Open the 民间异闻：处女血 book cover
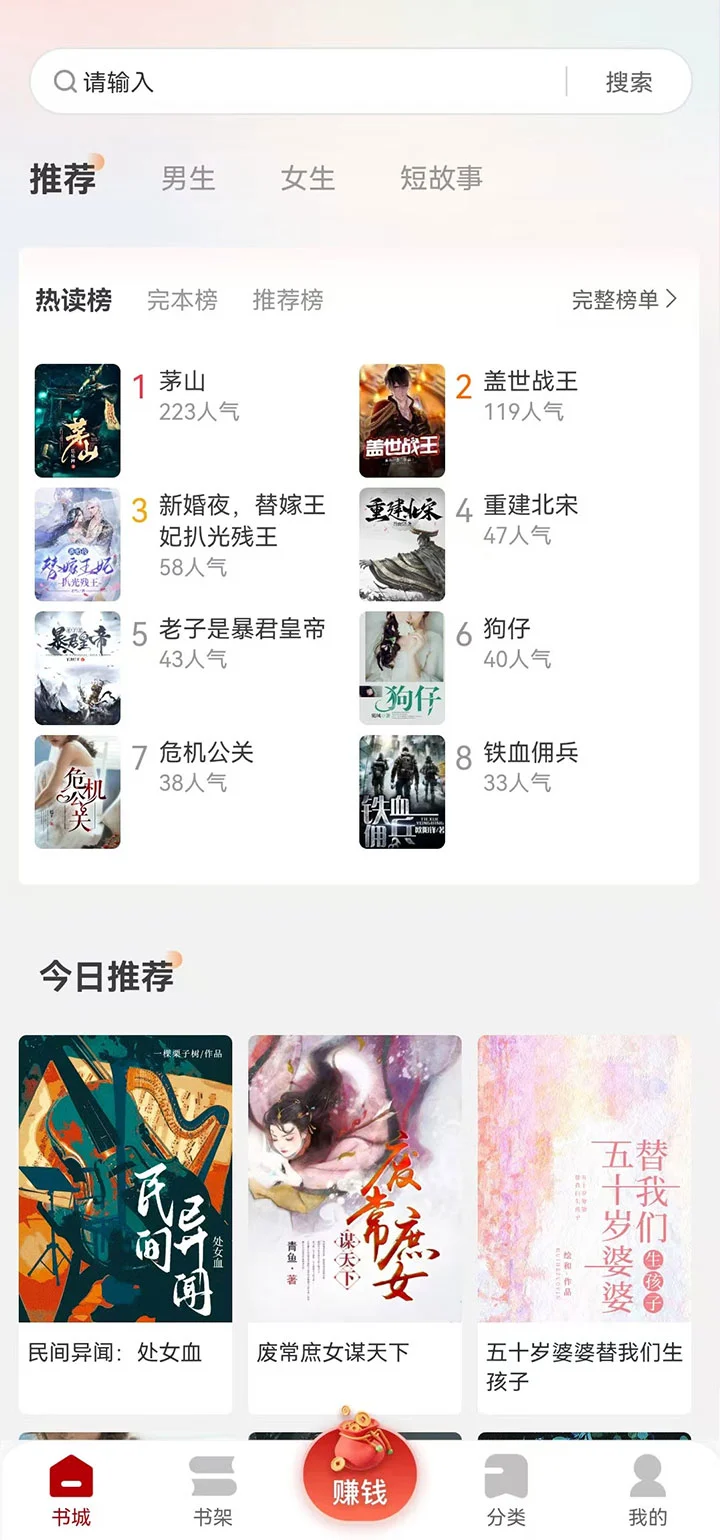720x1540 pixels. click(124, 1179)
